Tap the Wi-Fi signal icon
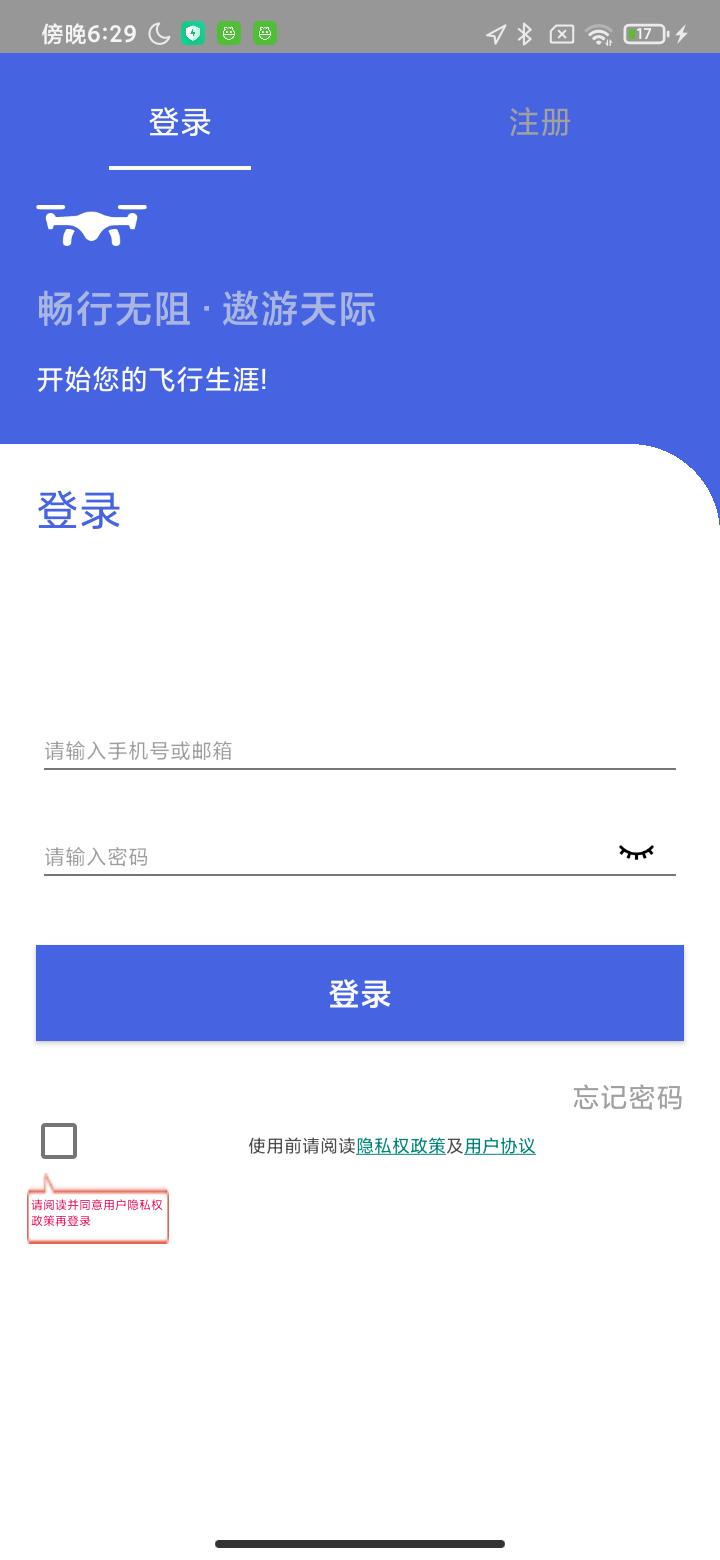The height and width of the screenshot is (1560, 720). click(599, 33)
